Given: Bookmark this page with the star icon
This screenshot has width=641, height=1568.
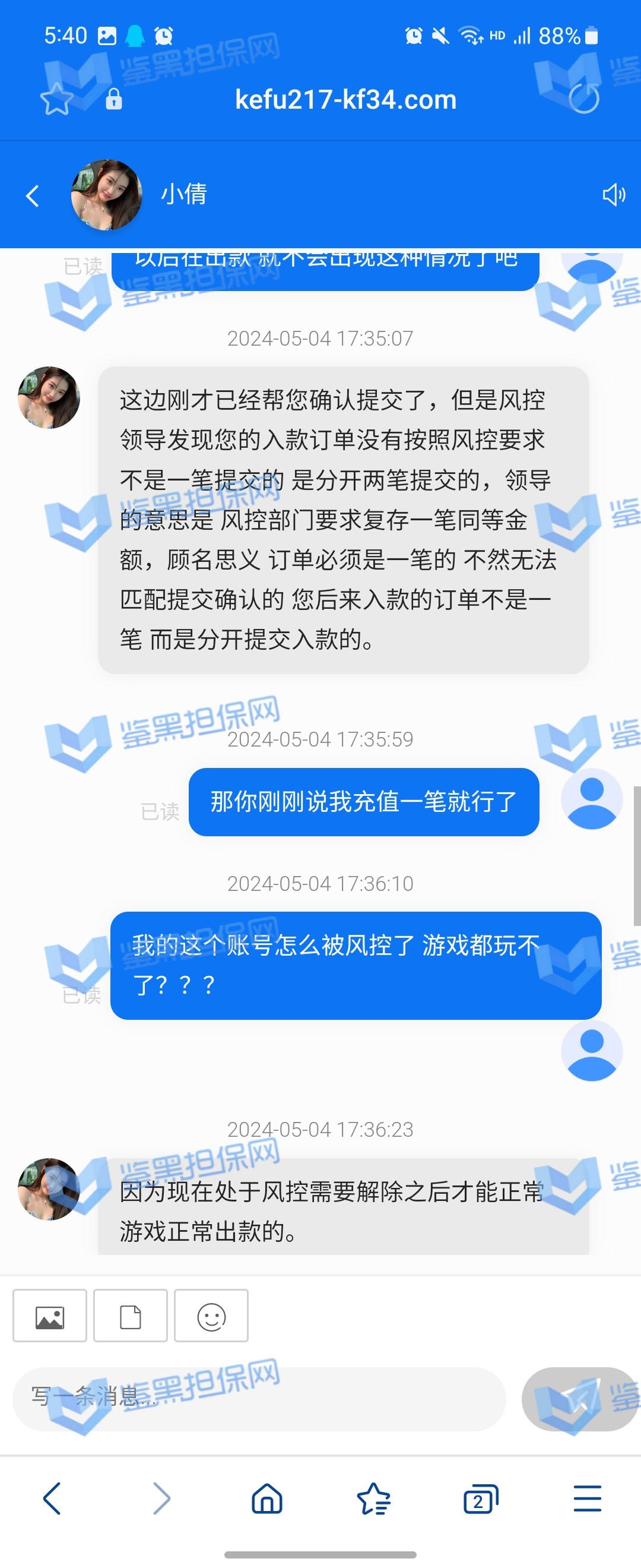Looking at the screenshot, I should click(56, 99).
